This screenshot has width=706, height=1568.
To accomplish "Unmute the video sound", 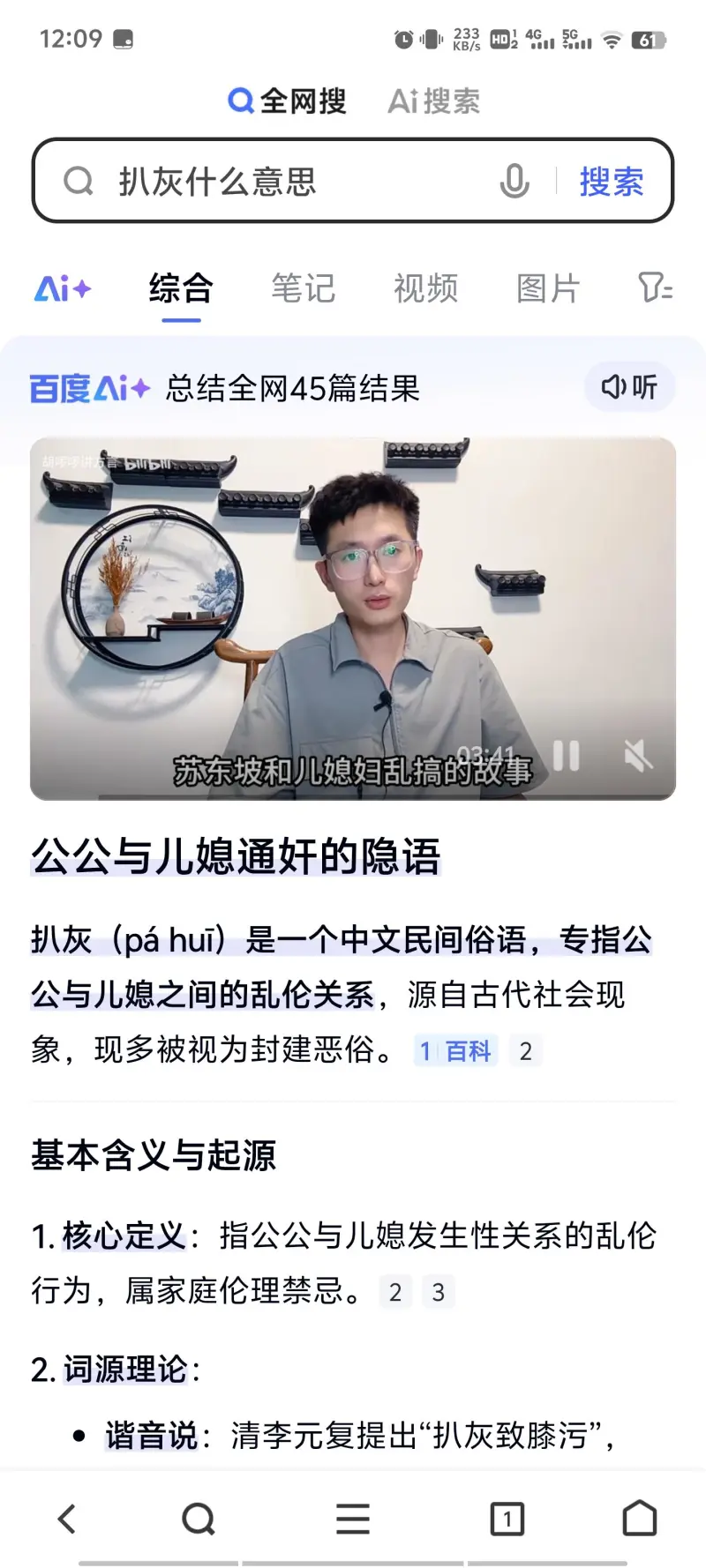I will tap(637, 756).
